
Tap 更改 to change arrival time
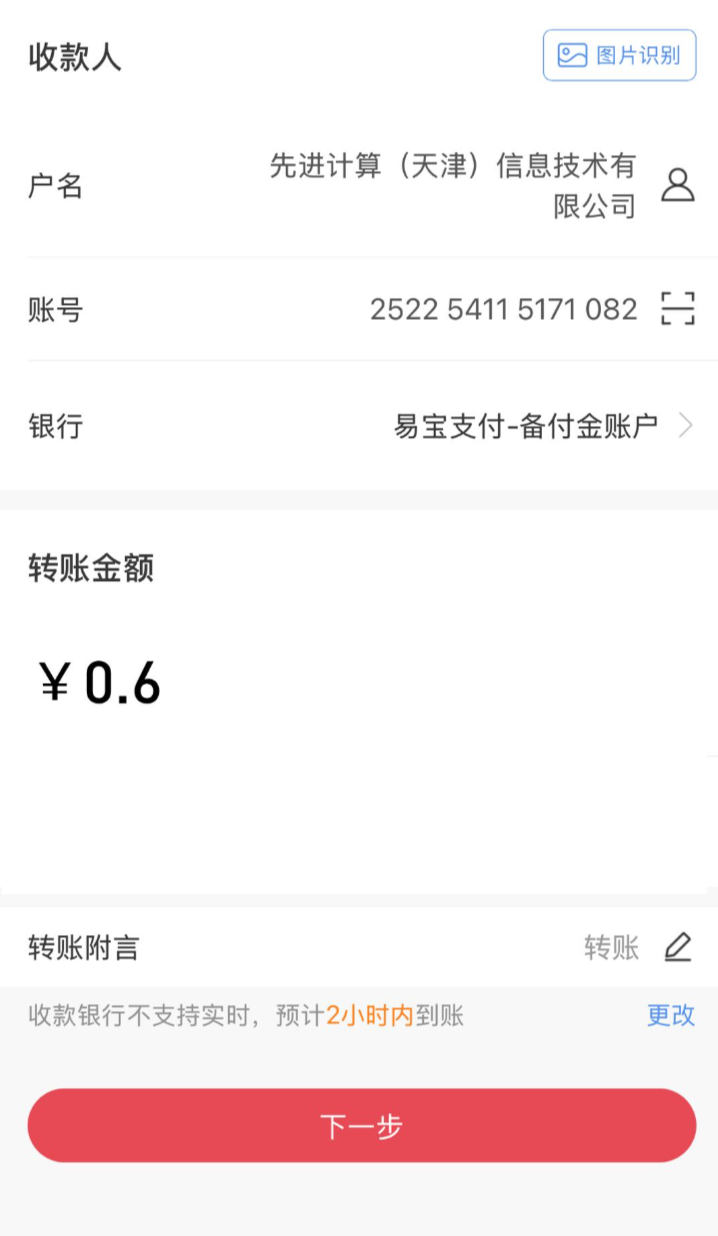tap(670, 1015)
